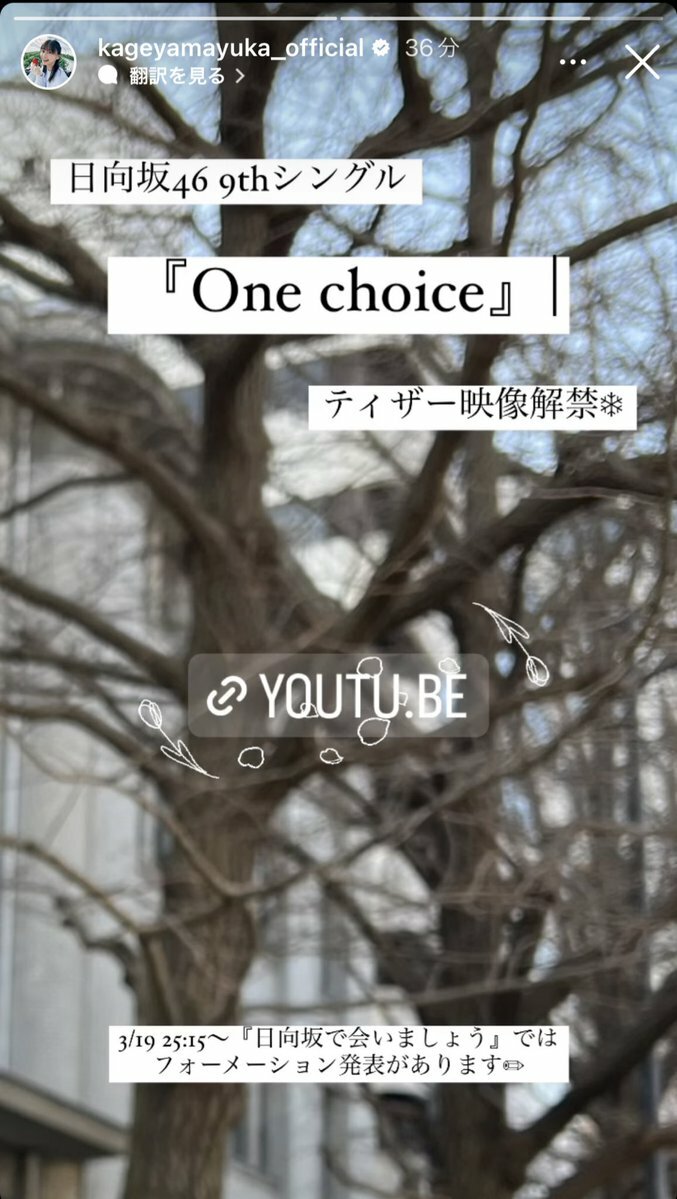Image resolution: width=677 pixels, height=1199 pixels.
Task: Open the kageyamayuka_official username
Action: 231,48
